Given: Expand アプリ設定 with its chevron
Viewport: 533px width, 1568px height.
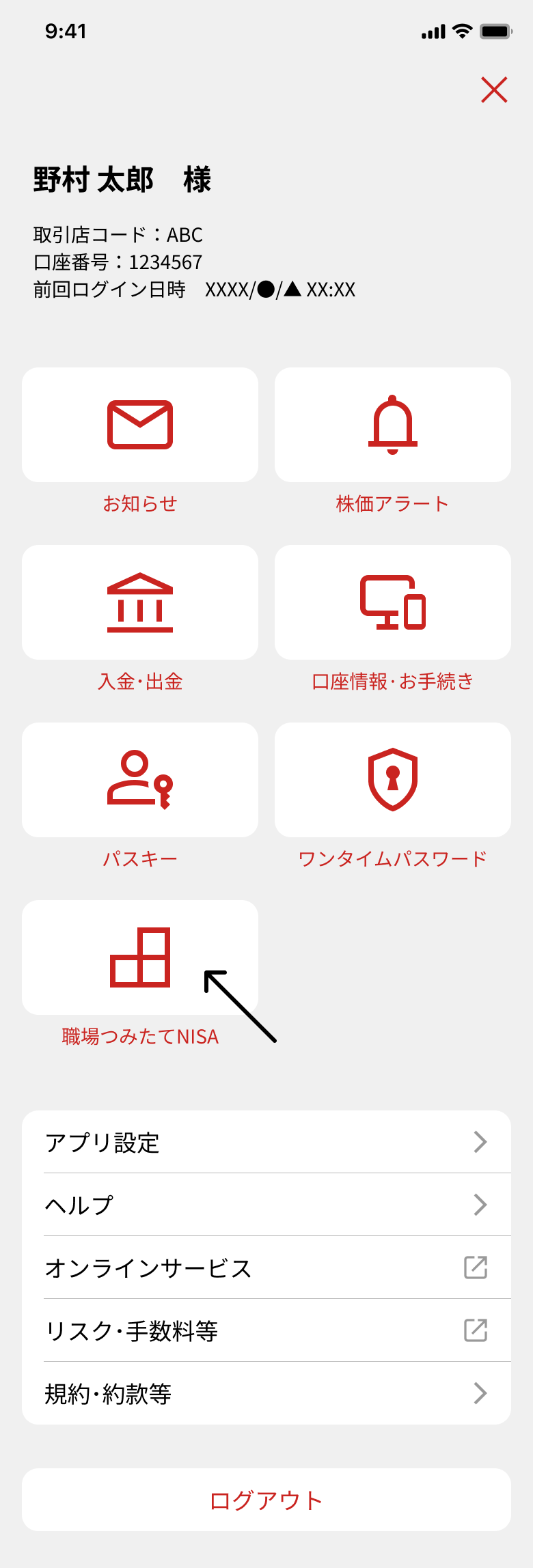Looking at the screenshot, I should click(x=482, y=1143).
